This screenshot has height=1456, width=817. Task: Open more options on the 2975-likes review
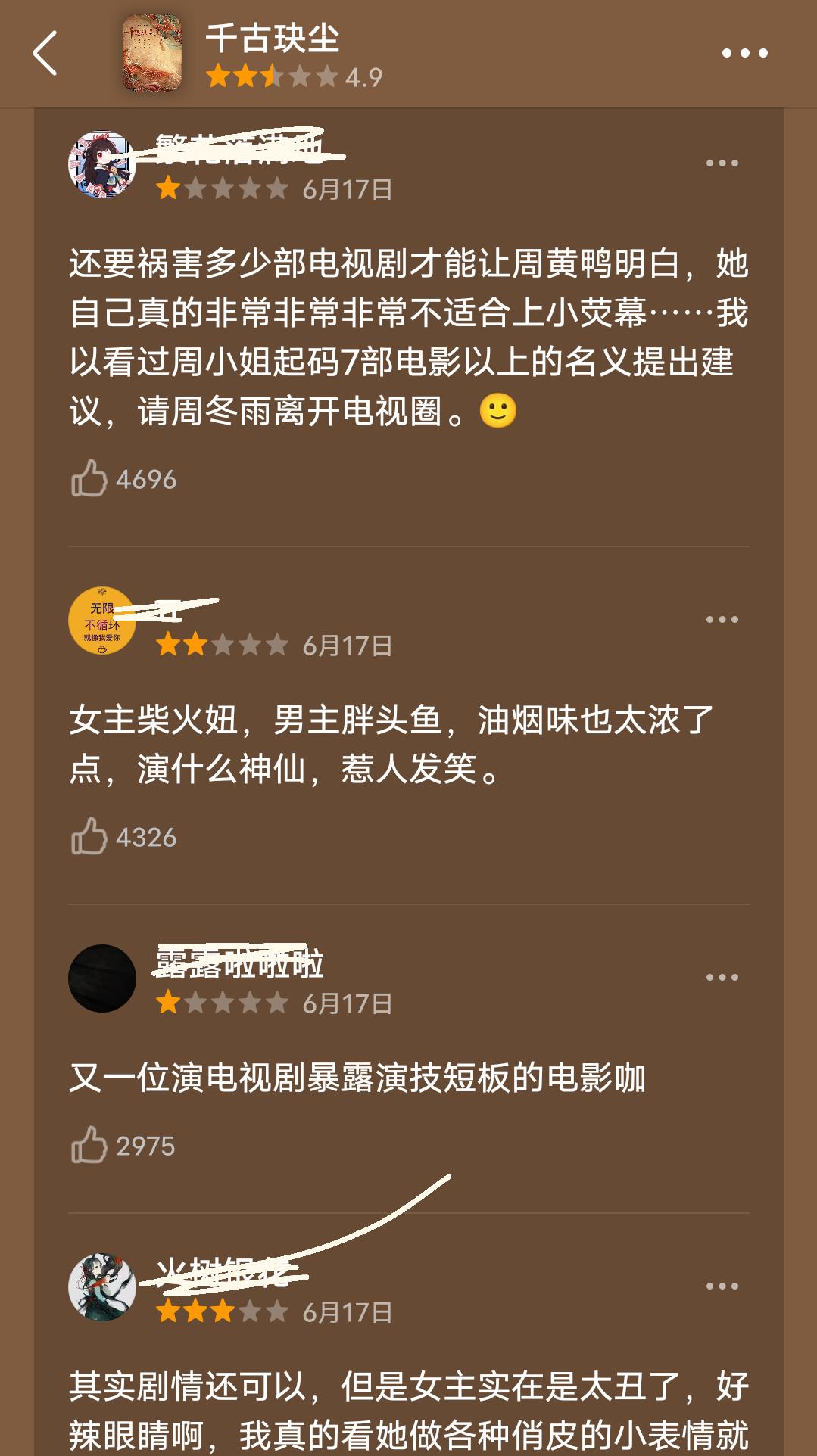coord(722,978)
